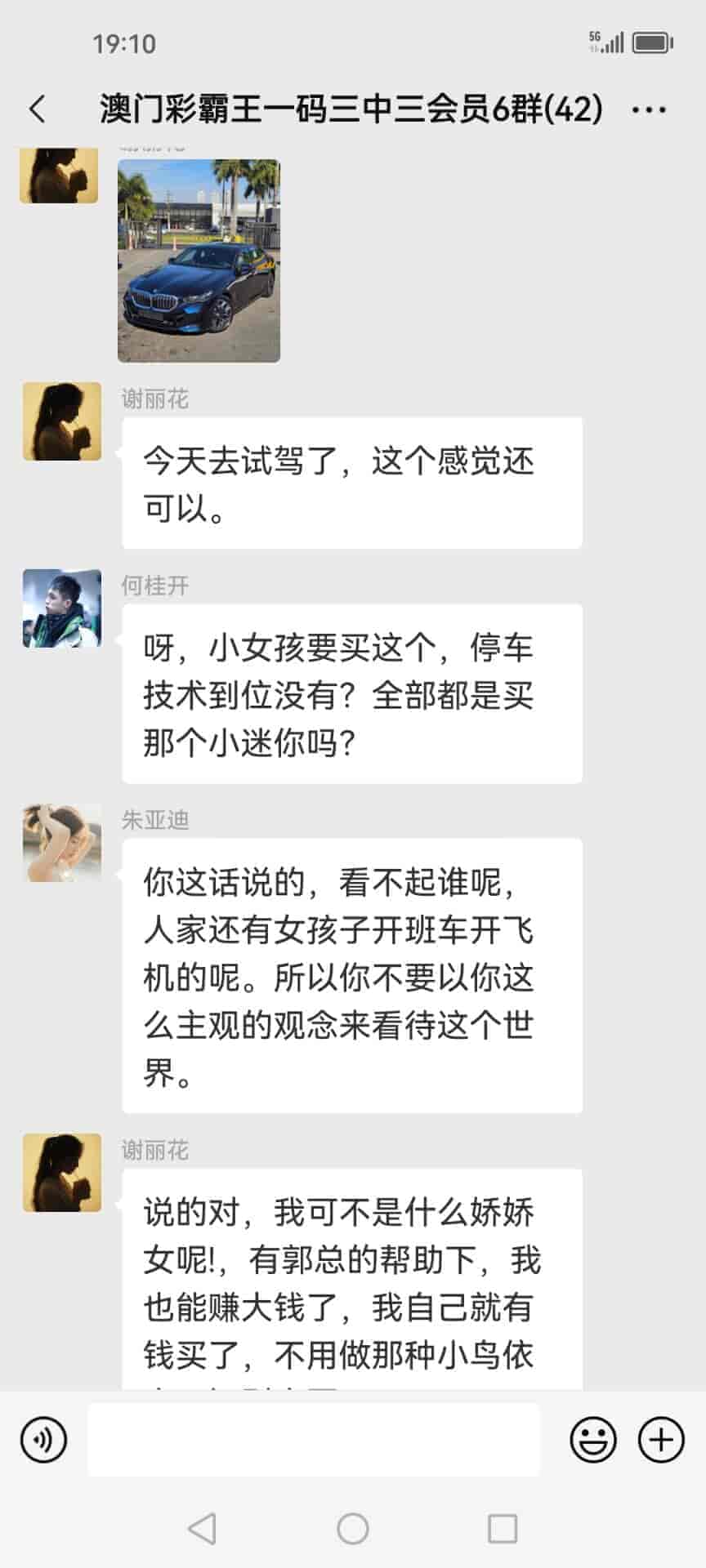Open the BMW car photo
The height and width of the screenshot is (1568, 706).
199,261
